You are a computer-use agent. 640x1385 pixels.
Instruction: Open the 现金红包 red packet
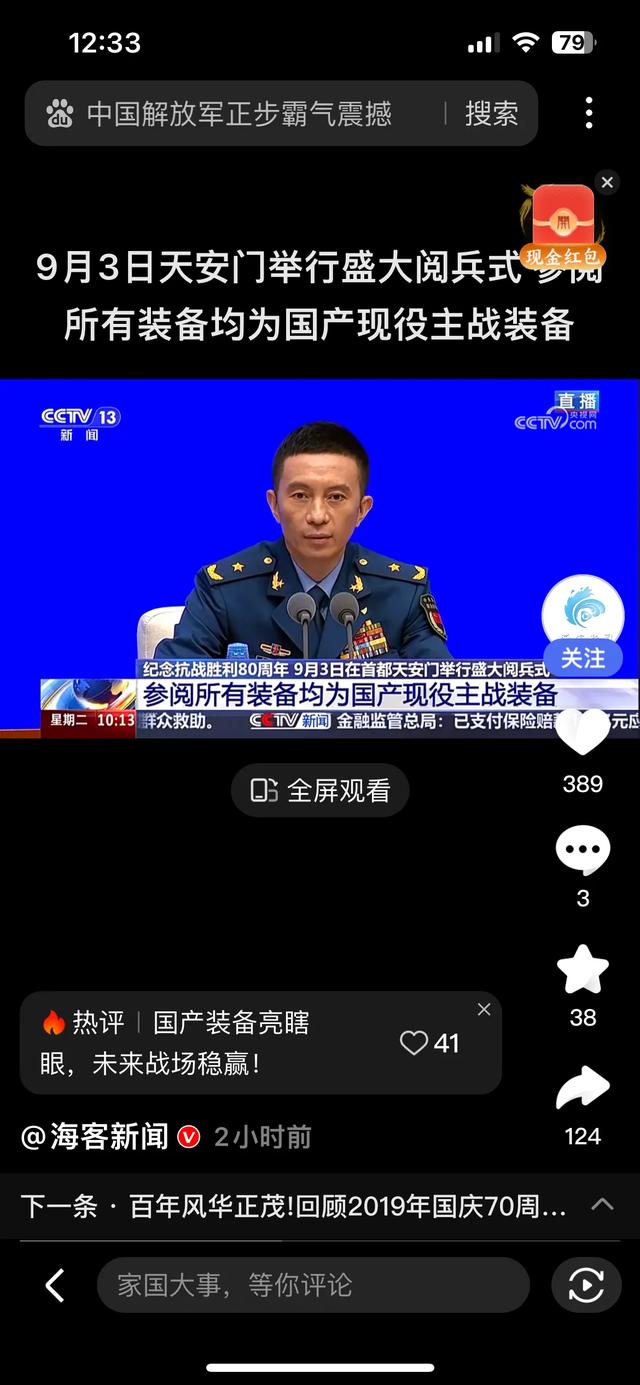point(562,225)
